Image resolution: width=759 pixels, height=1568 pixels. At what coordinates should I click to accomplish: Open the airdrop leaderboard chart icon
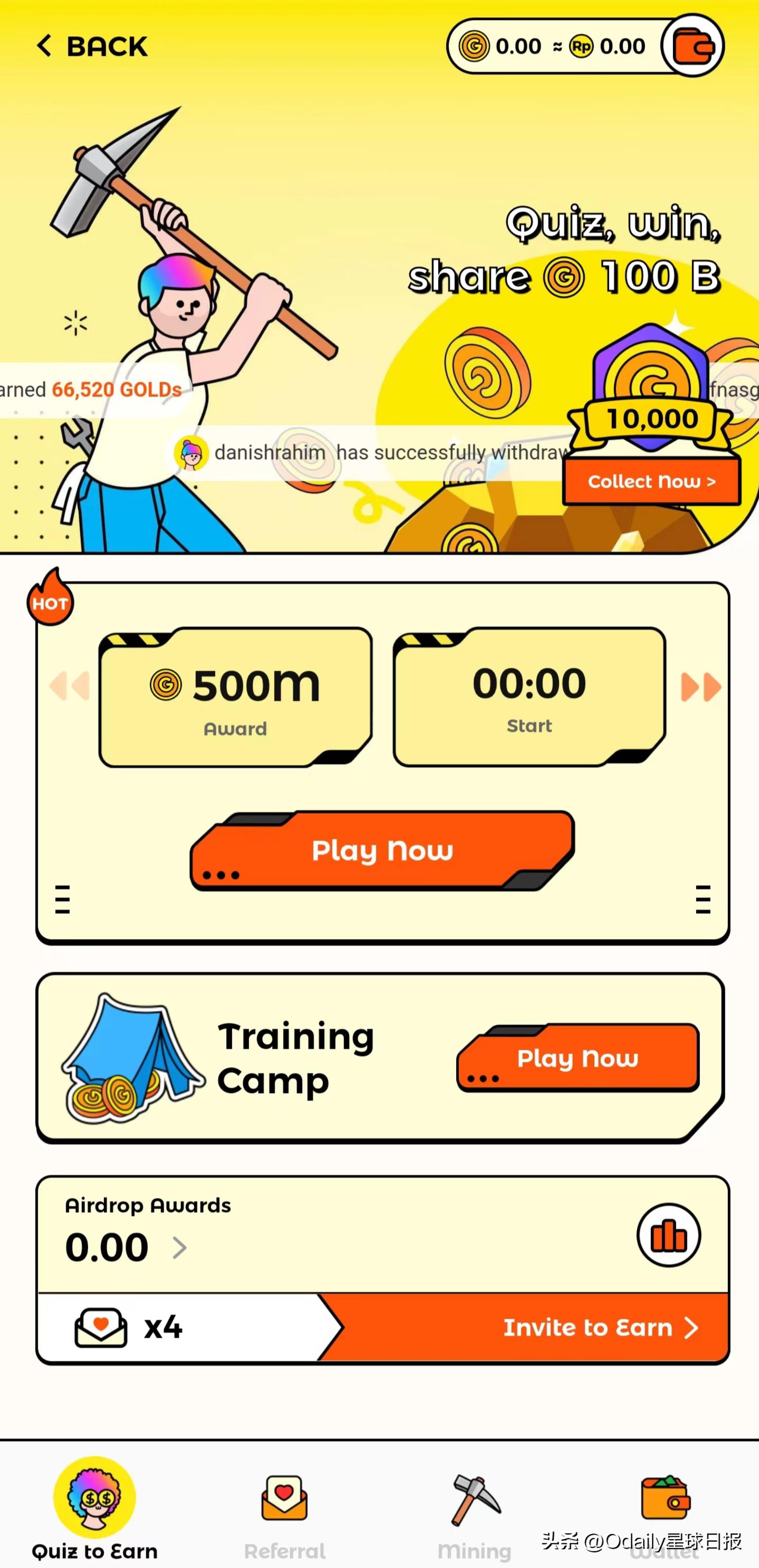[668, 1235]
